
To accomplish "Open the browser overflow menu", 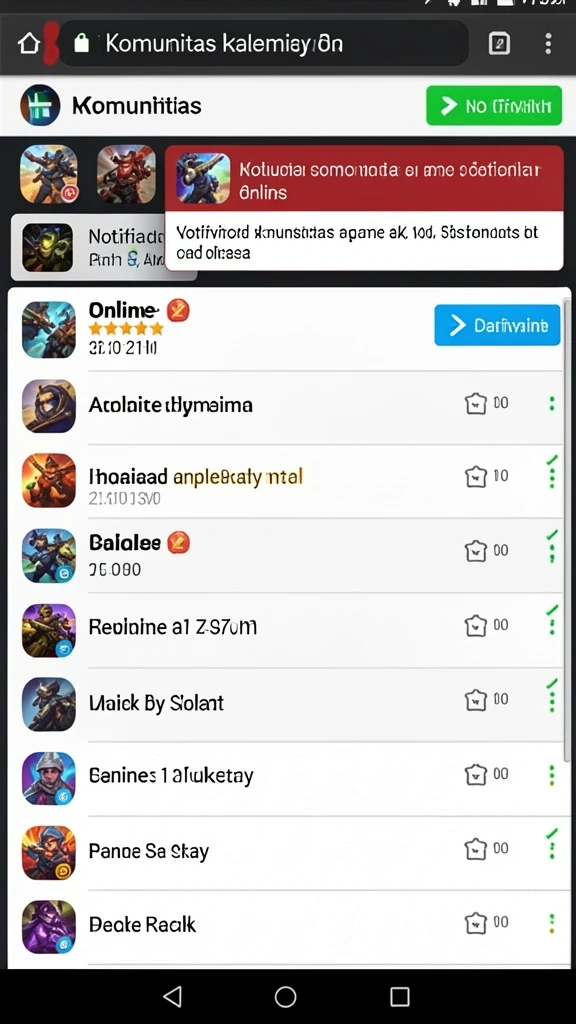I will 548,44.
